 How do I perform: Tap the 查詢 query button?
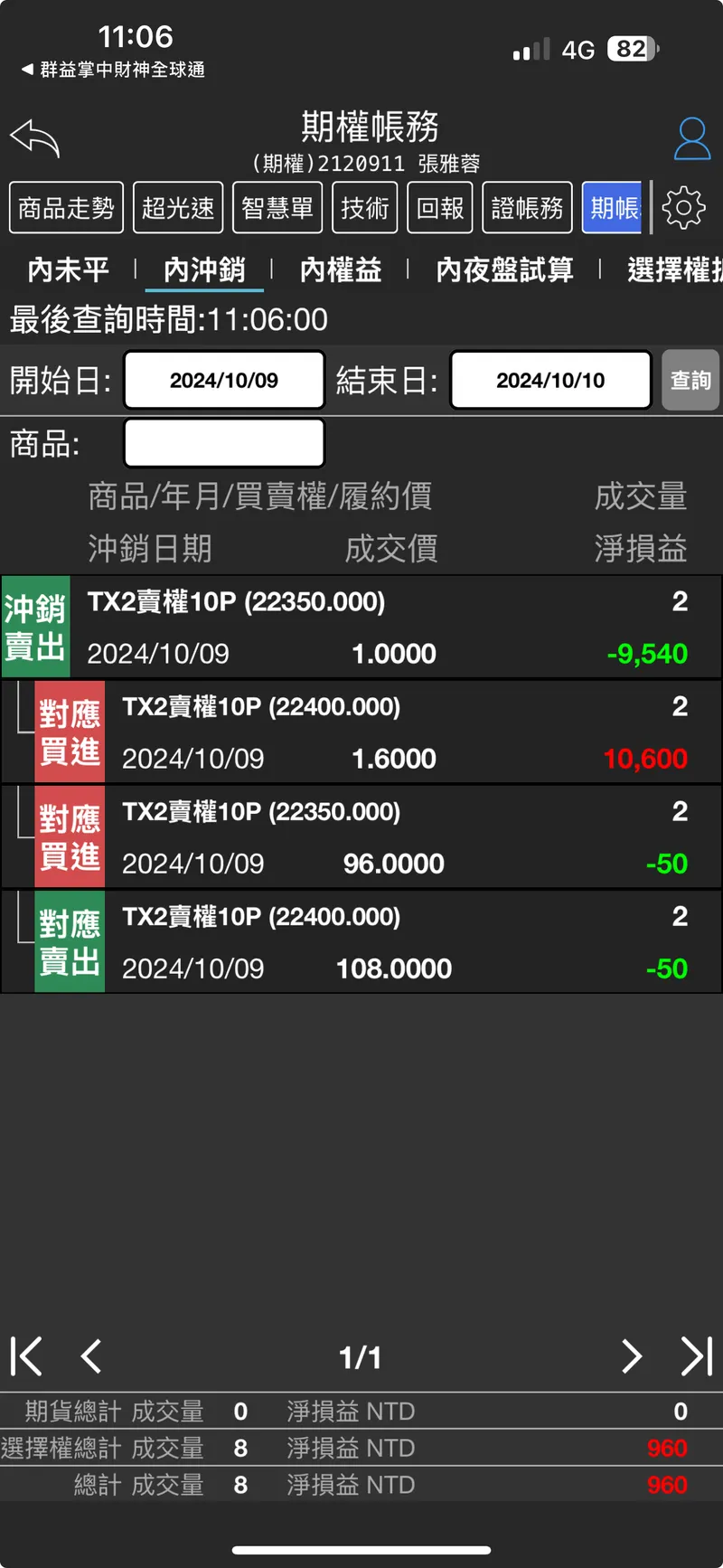[x=690, y=380]
